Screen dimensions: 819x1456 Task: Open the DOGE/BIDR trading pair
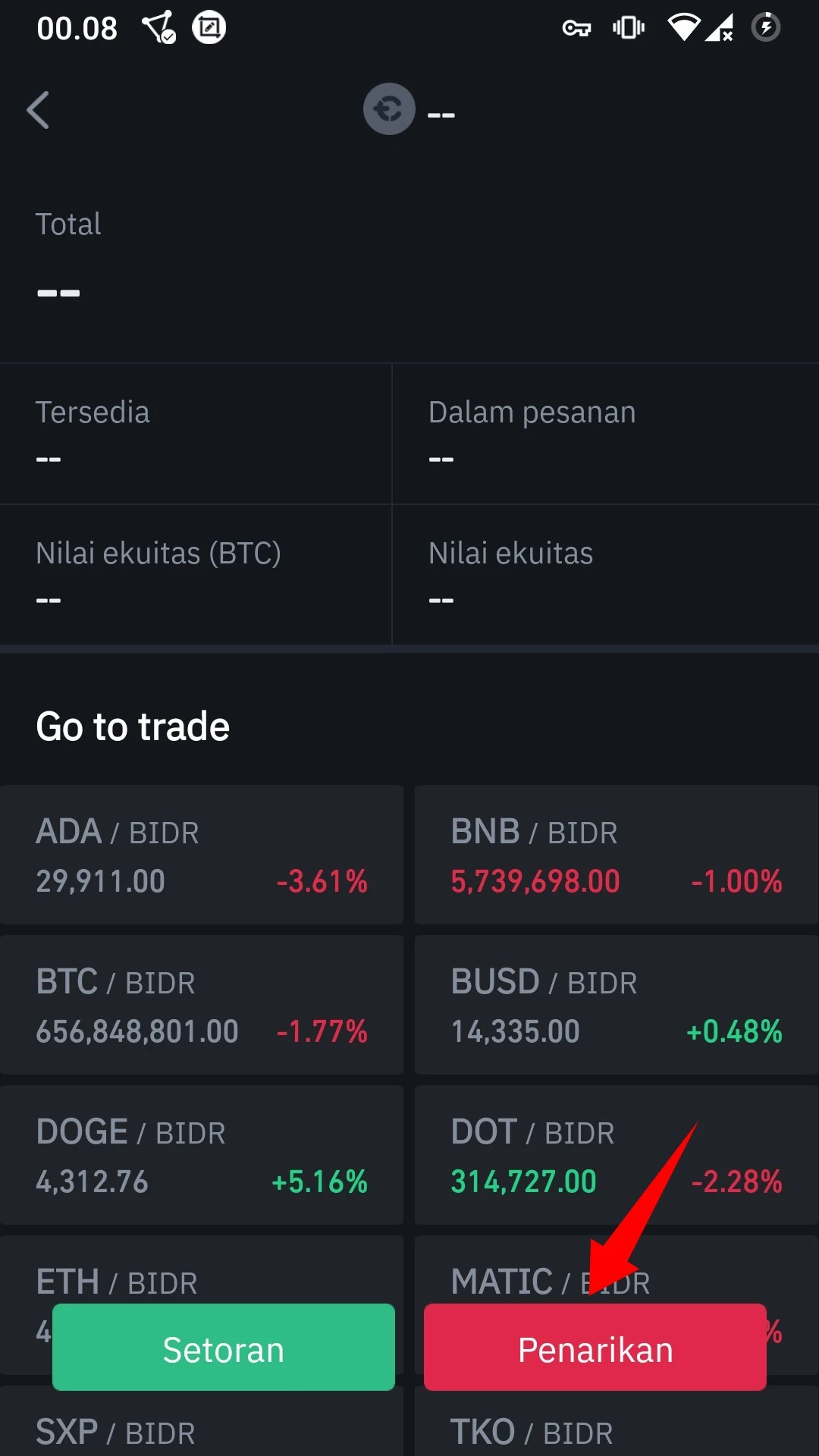[x=202, y=1155]
